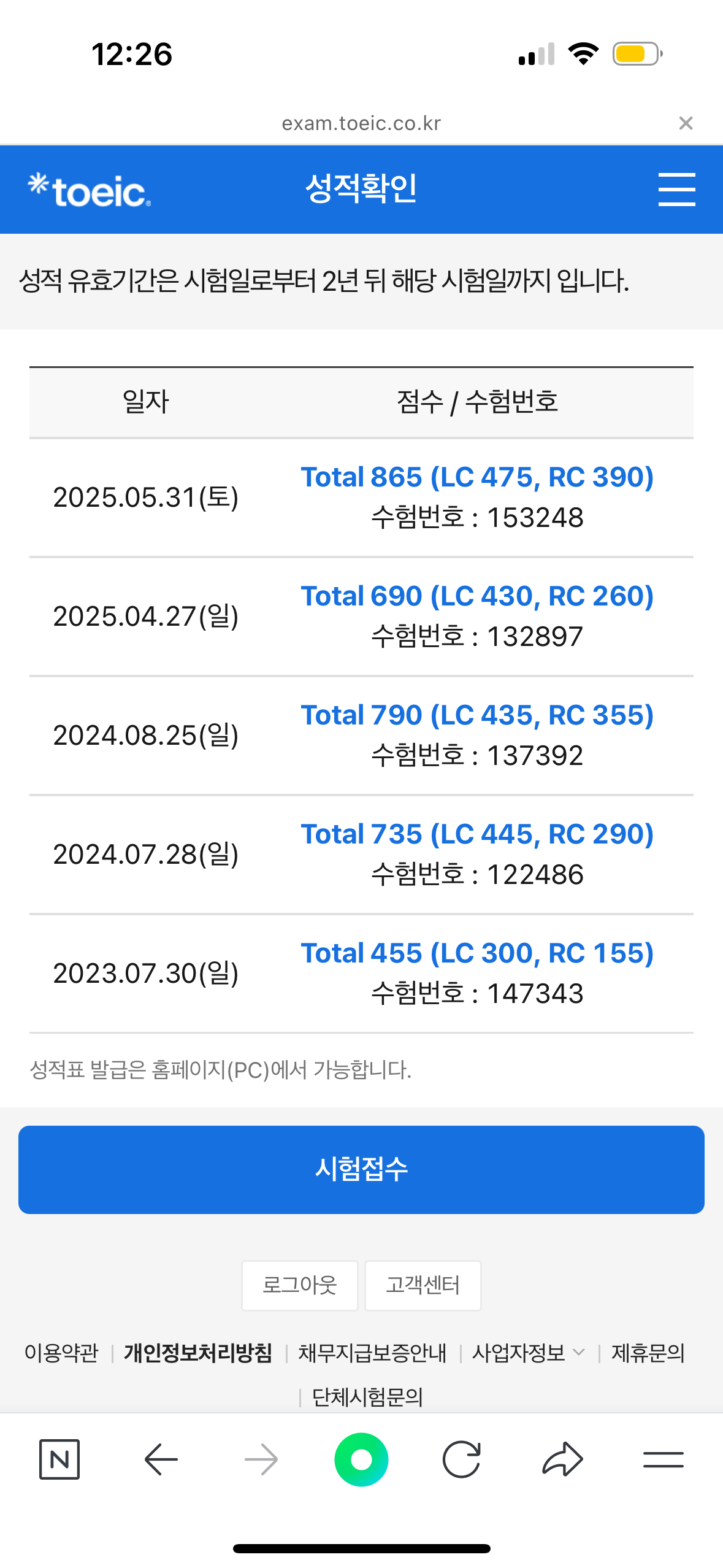723x1568 pixels.
Task: Tap the 시험접수 button
Action: tap(361, 1169)
